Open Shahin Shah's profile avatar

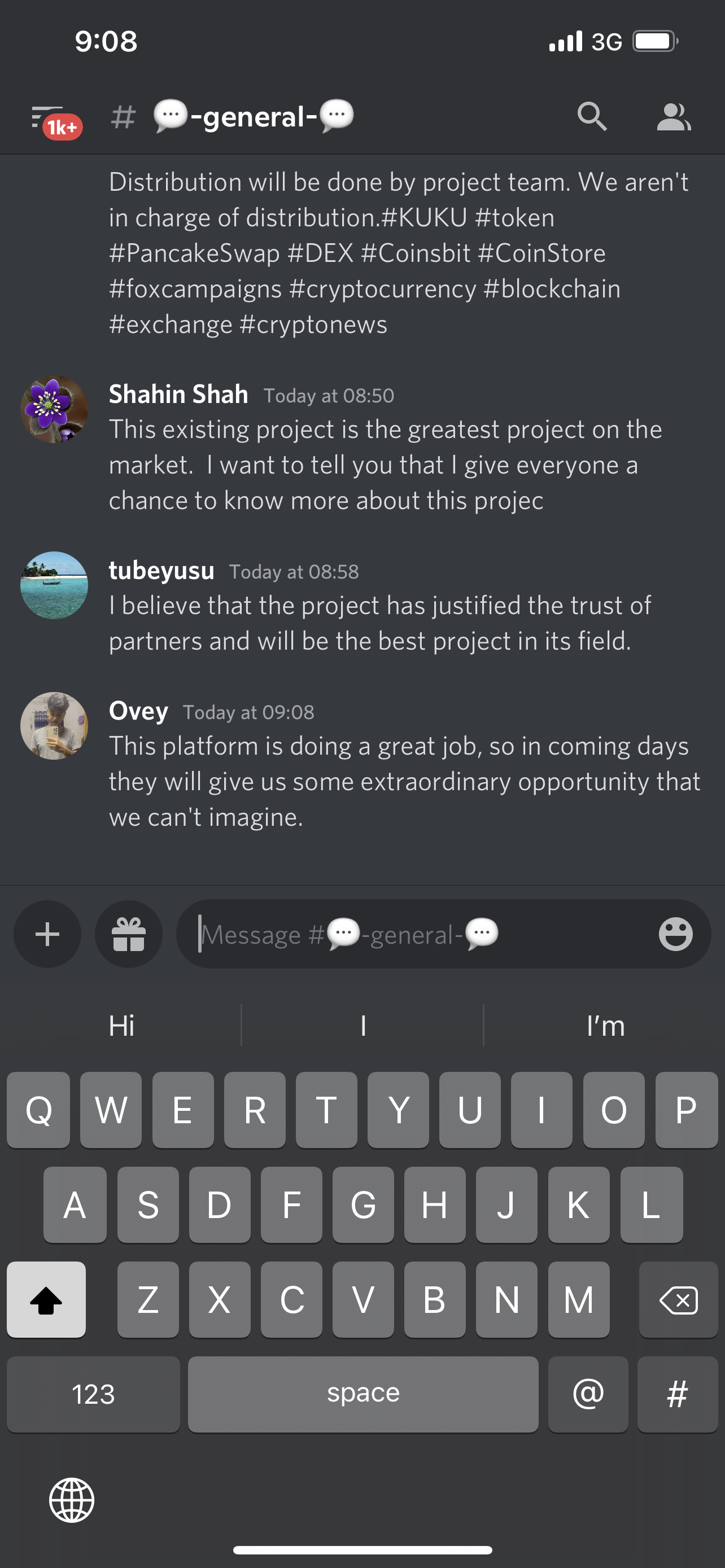pyautogui.click(x=54, y=410)
